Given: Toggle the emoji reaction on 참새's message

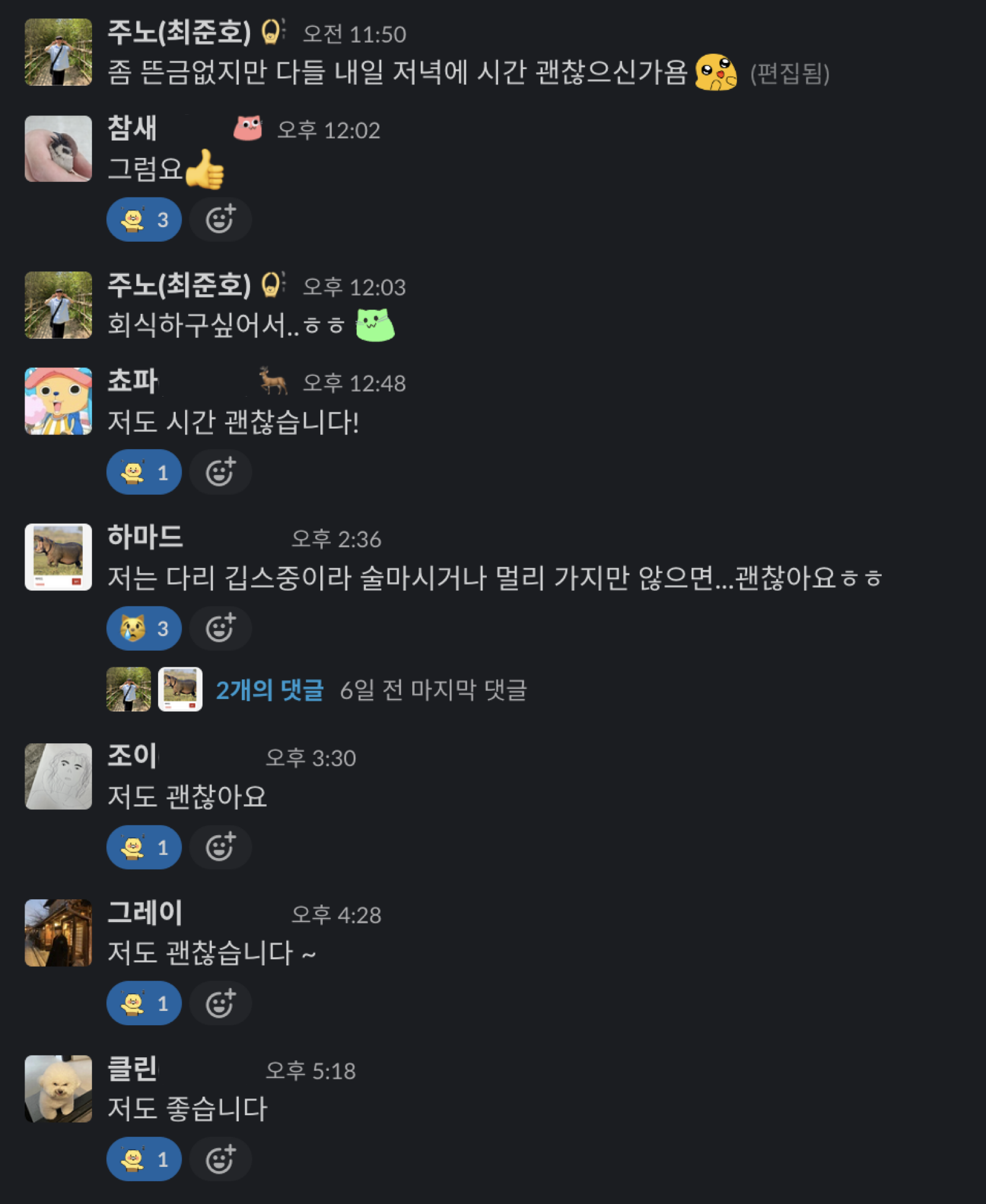Looking at the screenshot, I should pos(144,220).
